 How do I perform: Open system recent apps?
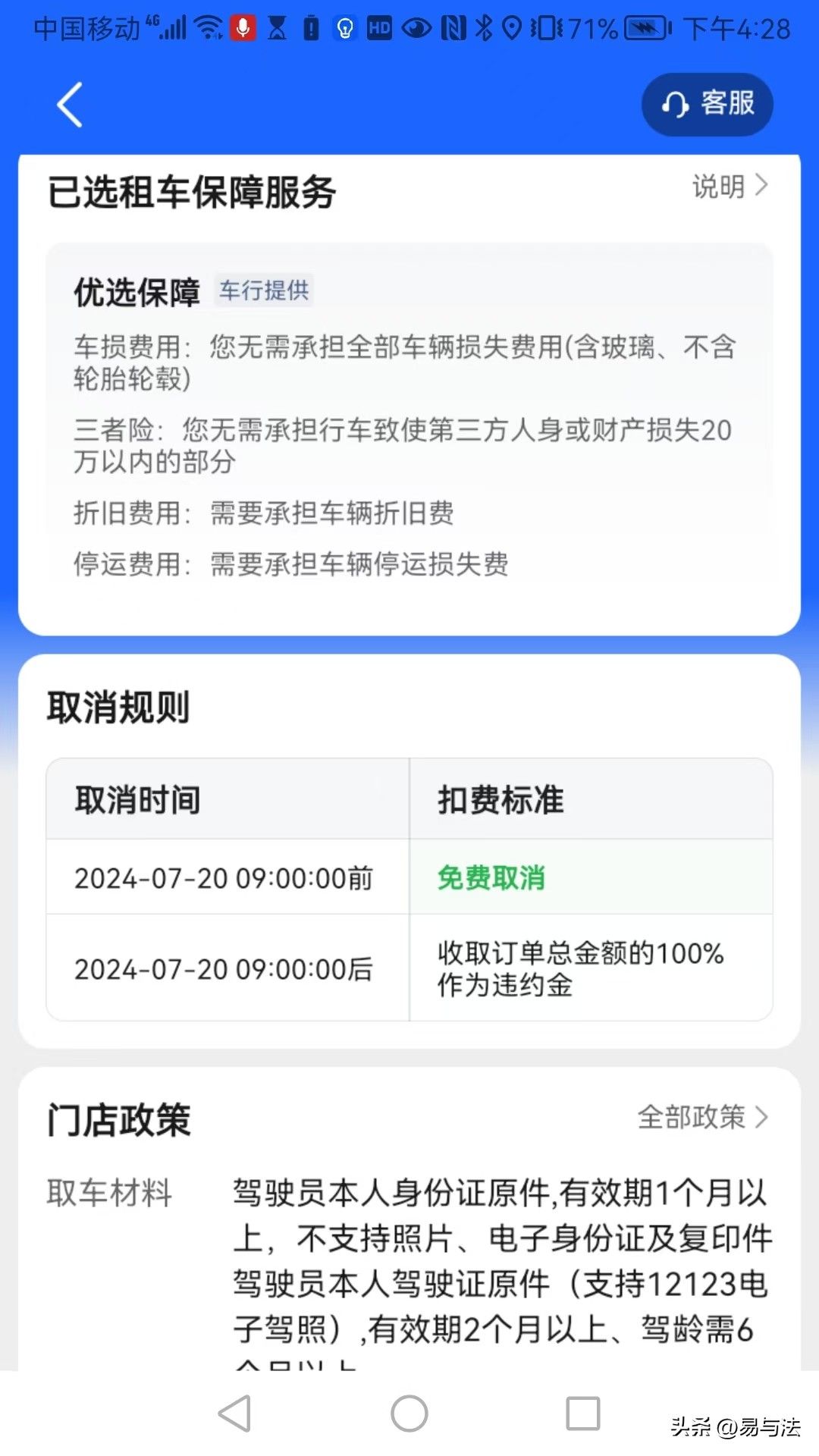pos(582,1414)
